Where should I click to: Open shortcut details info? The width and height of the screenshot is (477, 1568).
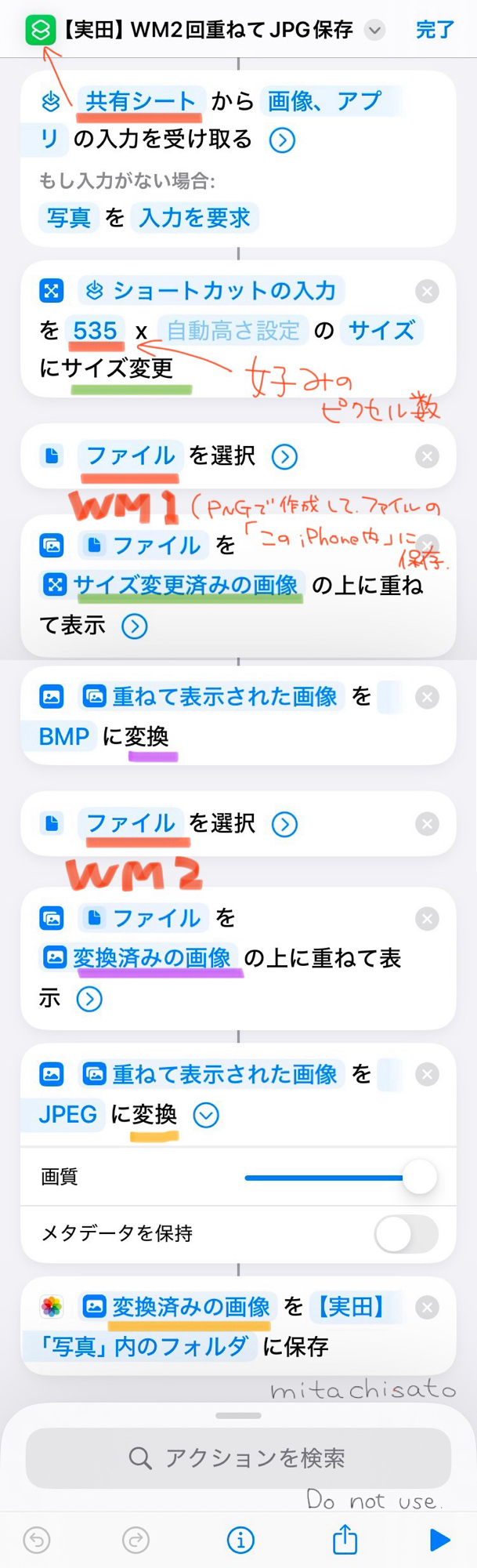click(x=240, y=1541)
